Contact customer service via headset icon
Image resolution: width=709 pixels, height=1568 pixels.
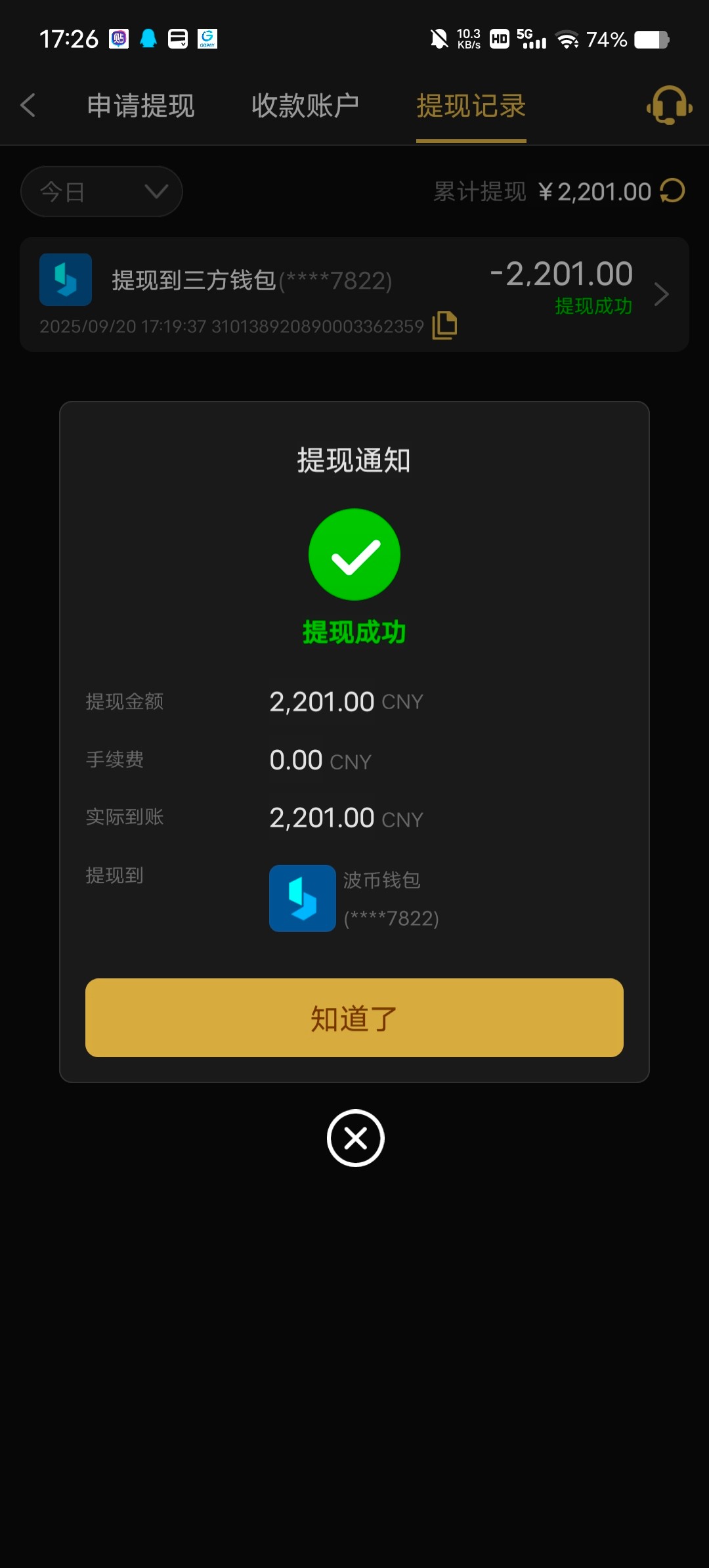(669, 105)
